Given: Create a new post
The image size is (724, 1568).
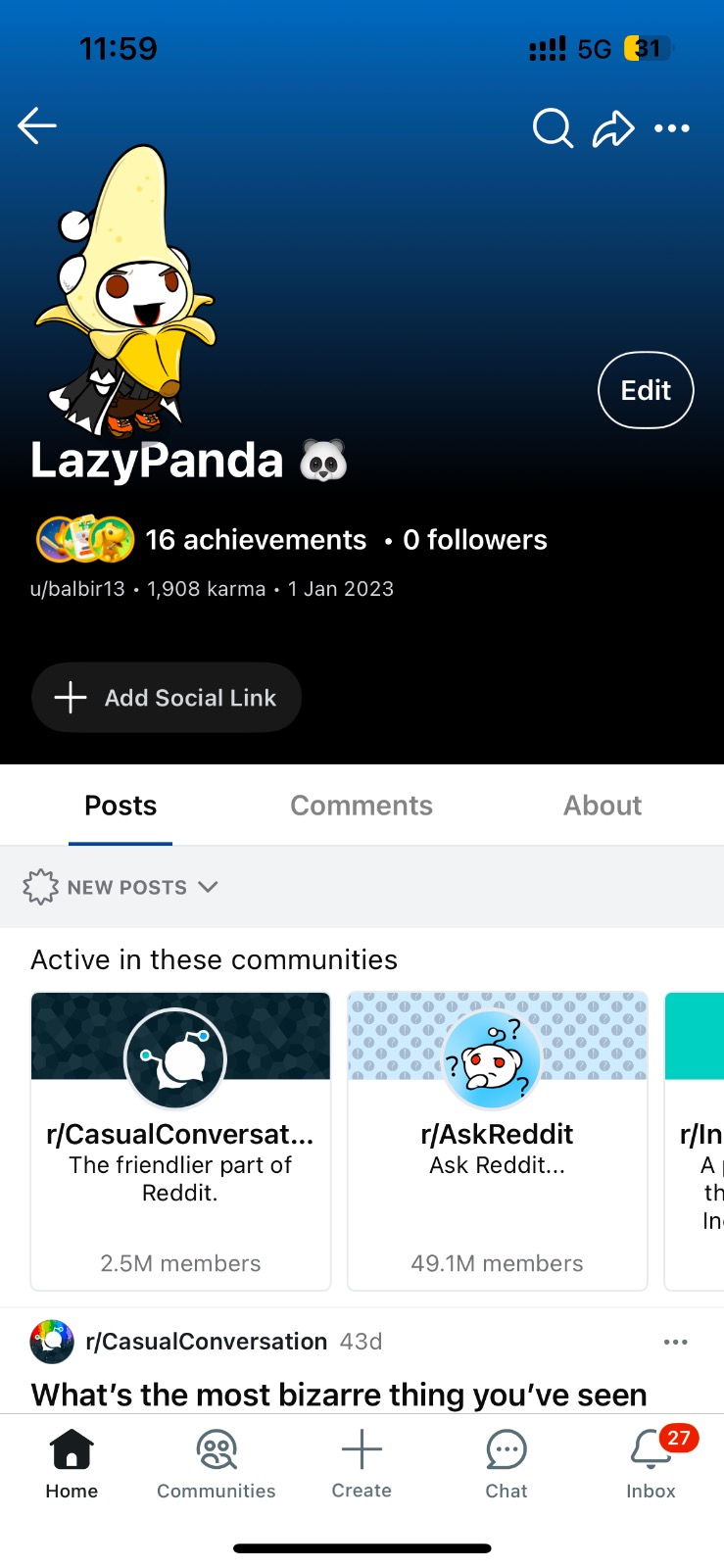Looking at the screenshot, I should click(x=361, y=1463).
